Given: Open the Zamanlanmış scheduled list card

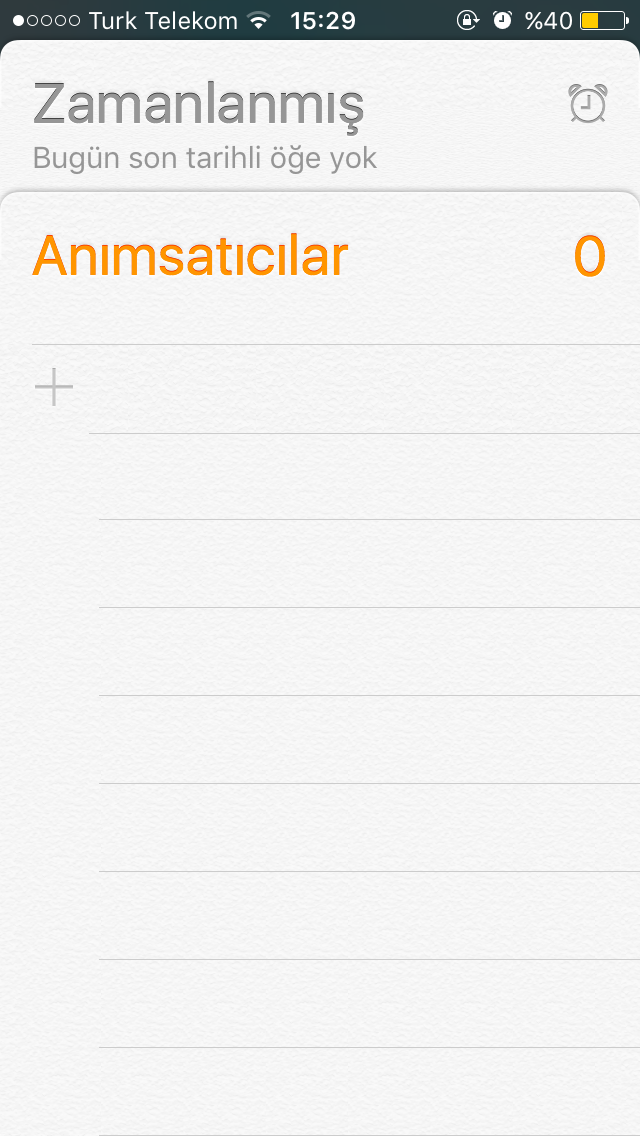Looking at the screenshot, I should 198,105.
